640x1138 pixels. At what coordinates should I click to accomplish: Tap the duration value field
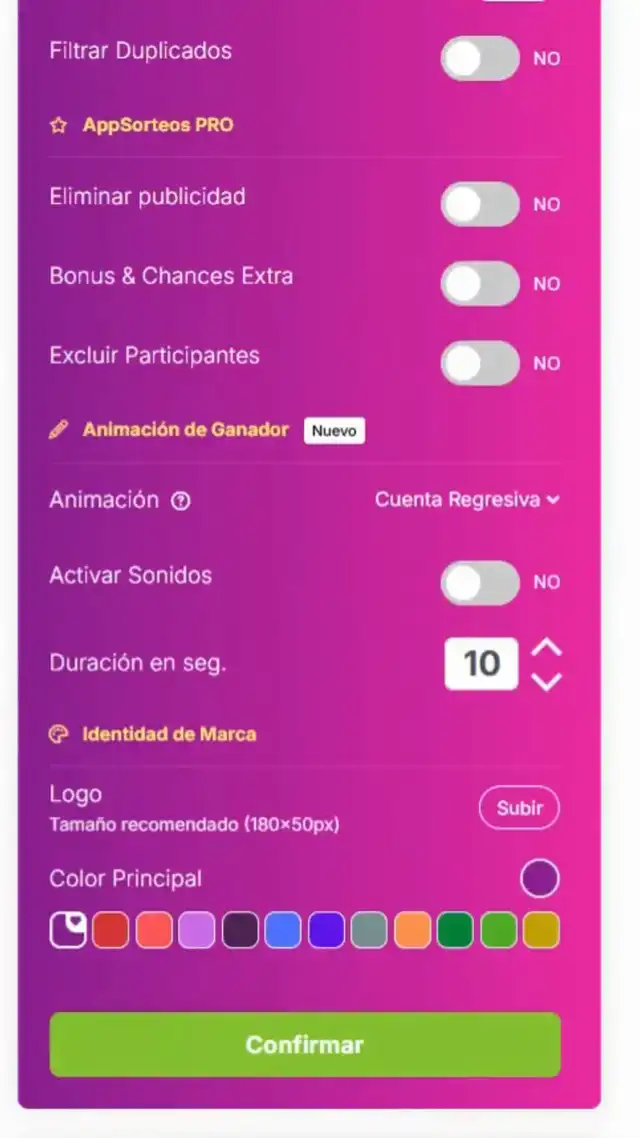coord(481,663)
